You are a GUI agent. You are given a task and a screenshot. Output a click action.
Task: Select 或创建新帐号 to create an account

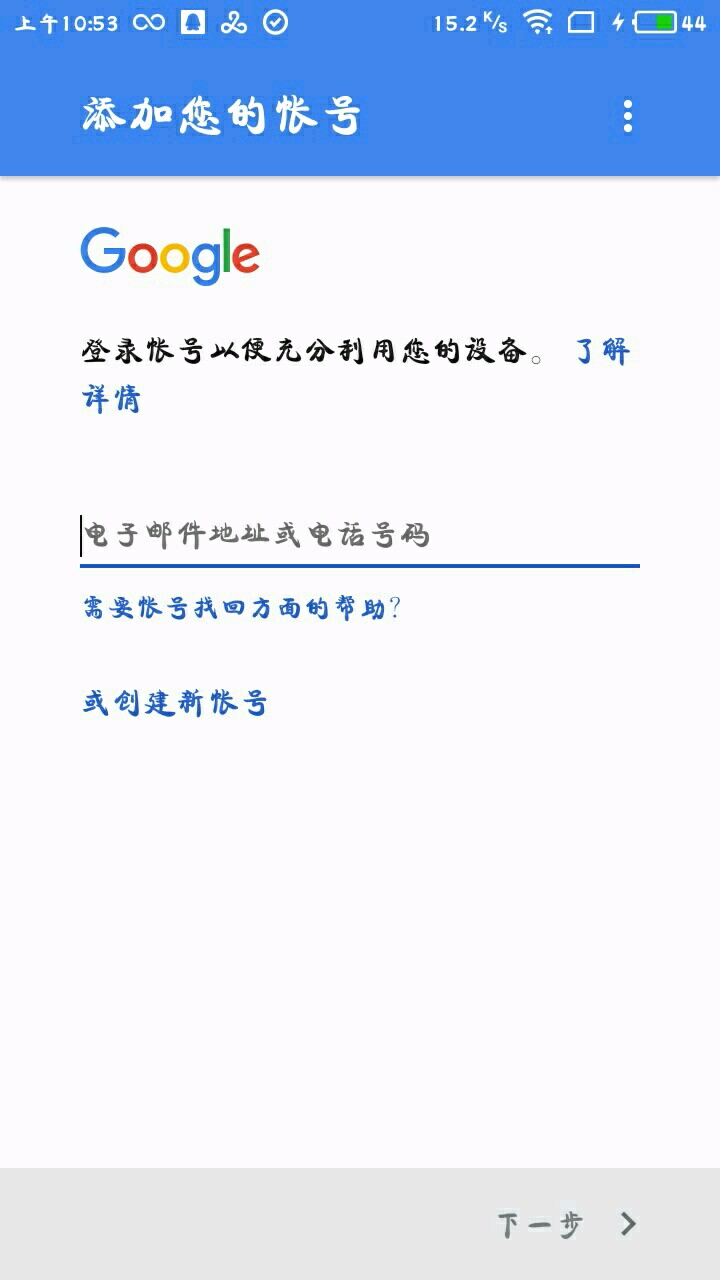(x=175, y=703)
